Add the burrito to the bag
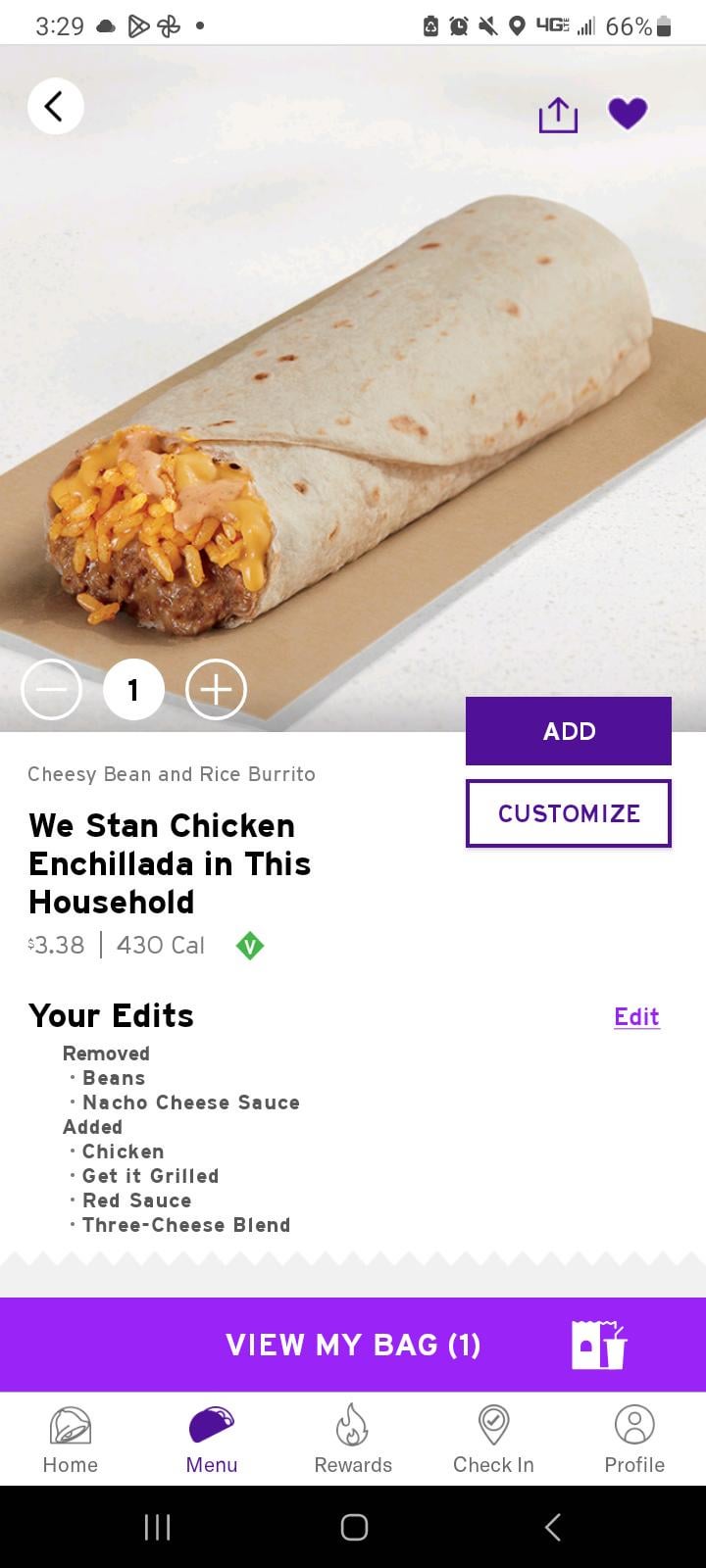This screenshot has height=1568, width=706. coord(569,731)
